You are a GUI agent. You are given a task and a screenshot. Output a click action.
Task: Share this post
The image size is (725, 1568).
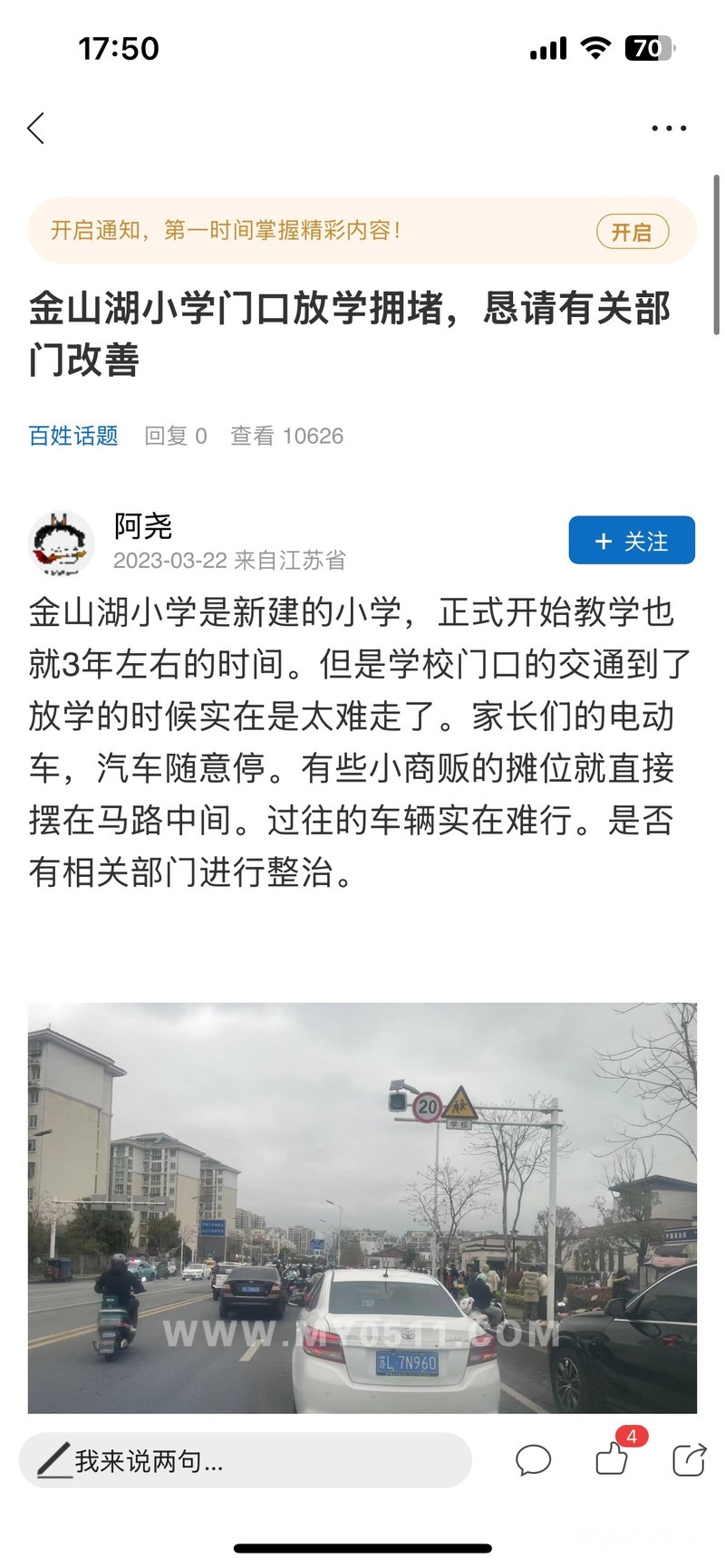coord(689,1460)
